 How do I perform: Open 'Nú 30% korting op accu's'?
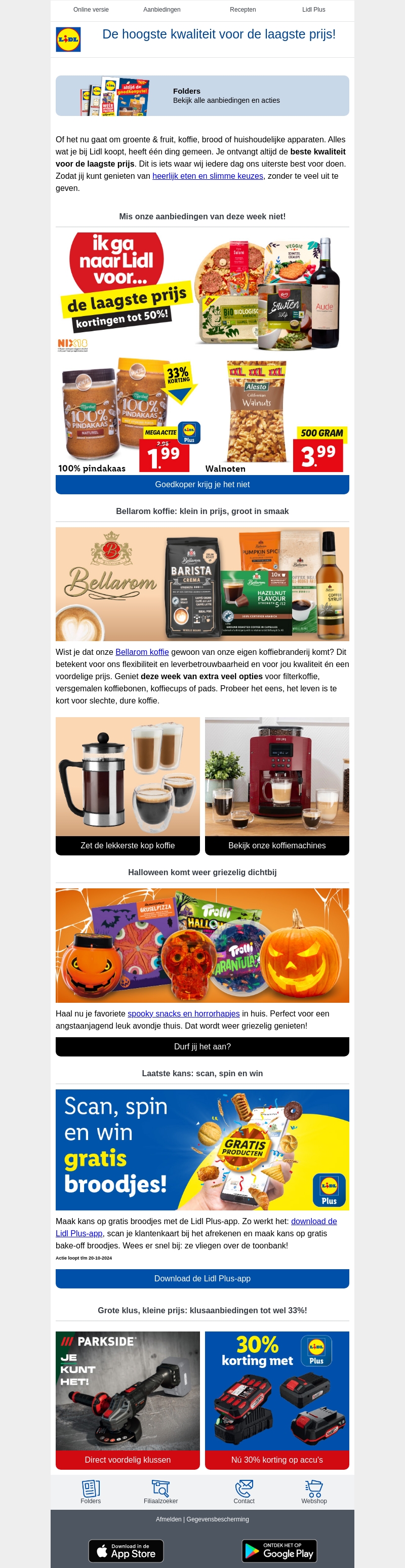(x=277, y=1460)
